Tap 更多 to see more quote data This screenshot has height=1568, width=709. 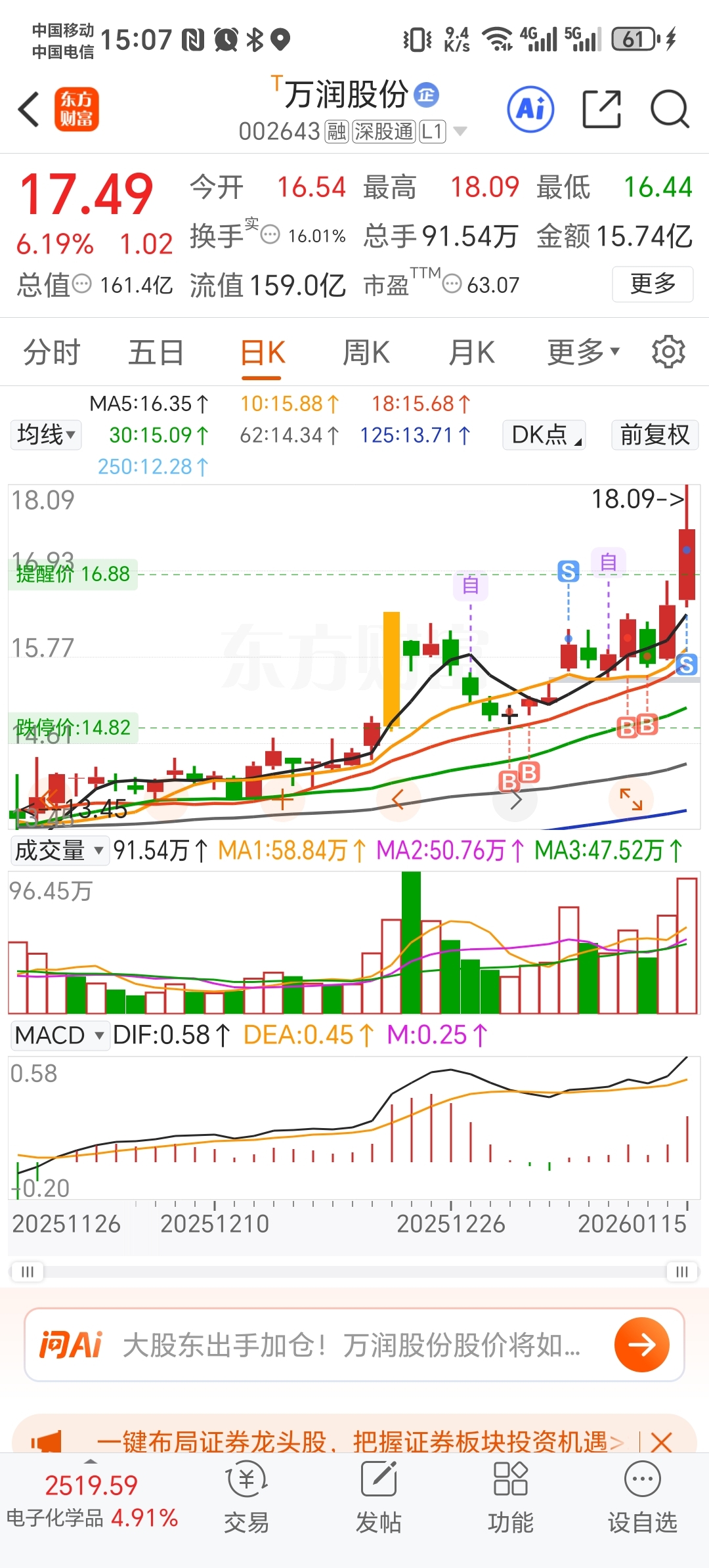(652, 284)
